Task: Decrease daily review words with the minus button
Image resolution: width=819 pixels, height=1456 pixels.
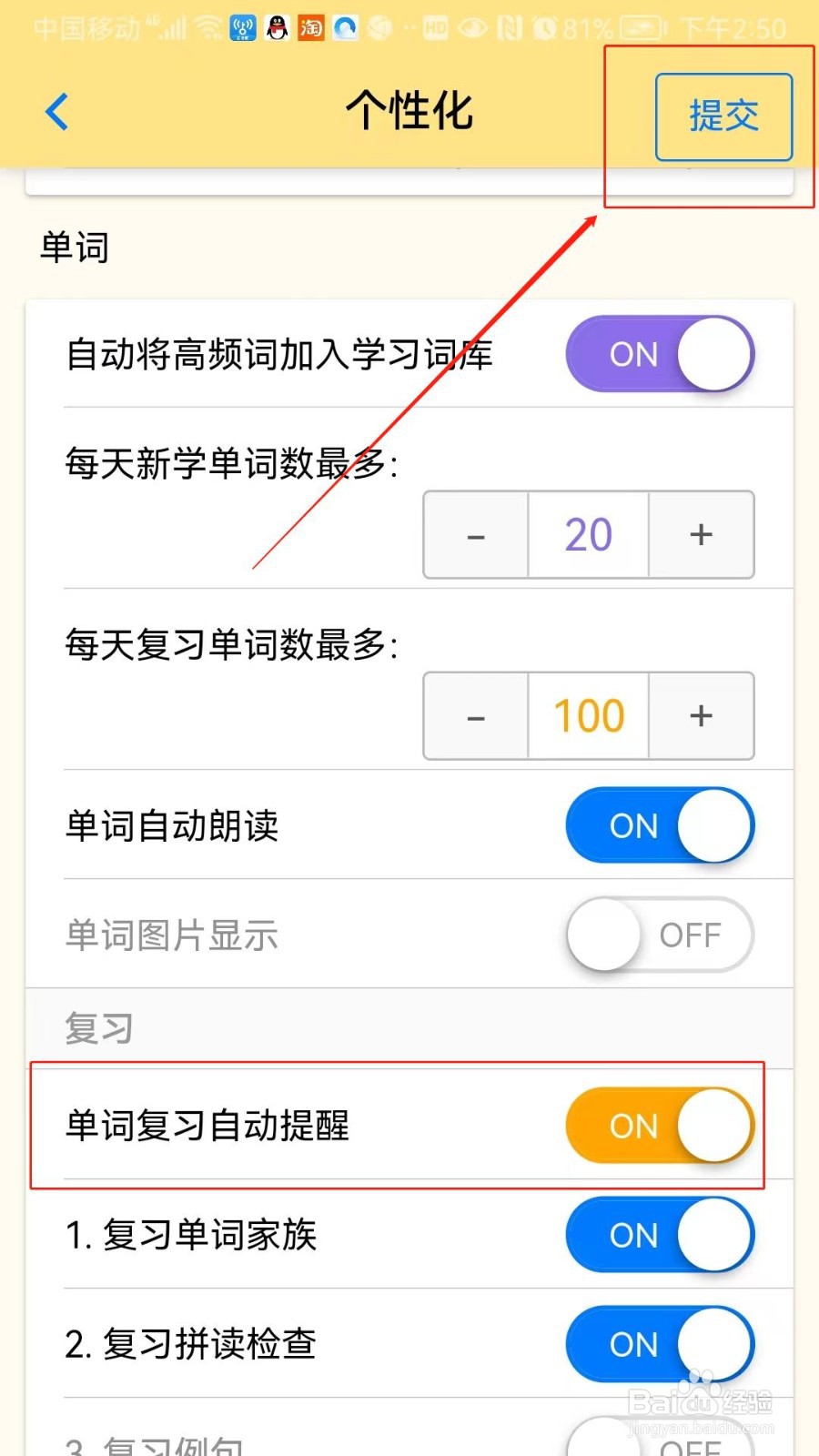Action: 474,716
